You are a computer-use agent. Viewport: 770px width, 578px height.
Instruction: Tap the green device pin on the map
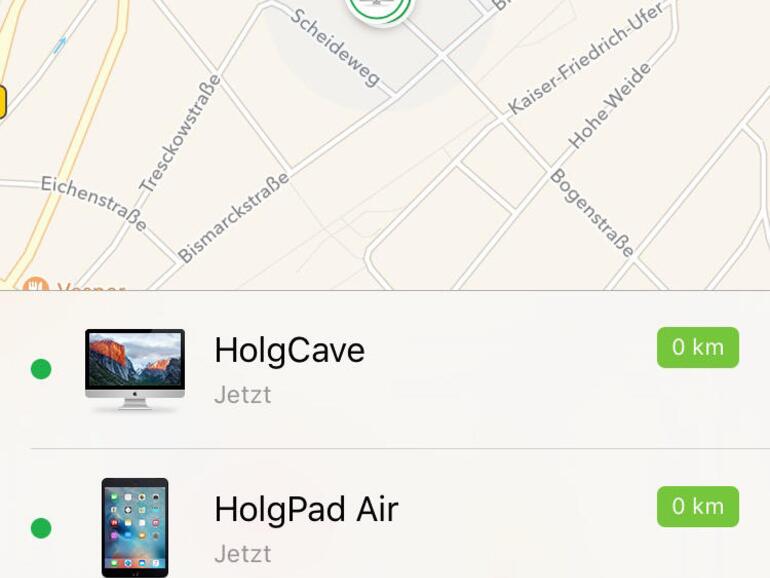coord(379,10)
